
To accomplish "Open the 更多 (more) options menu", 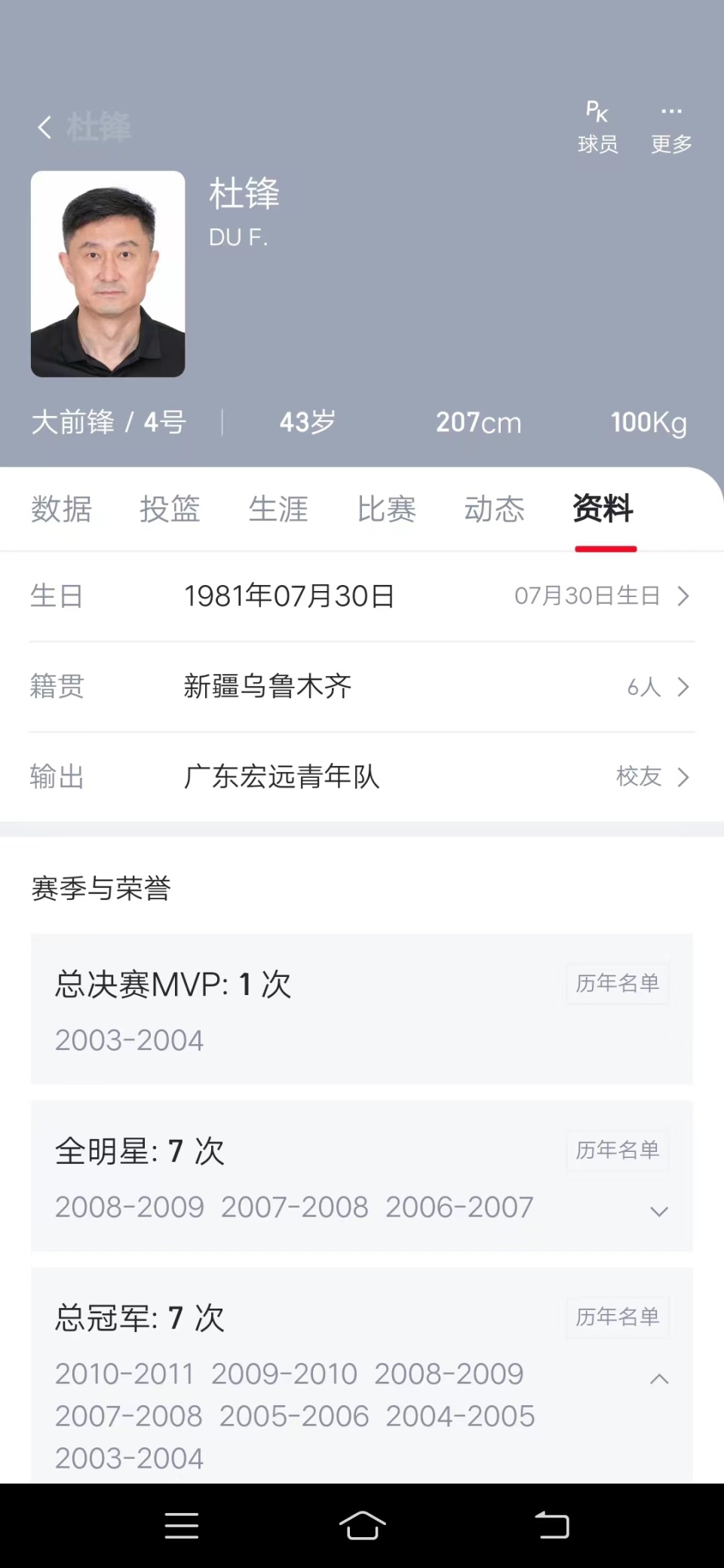I will 670,127.
